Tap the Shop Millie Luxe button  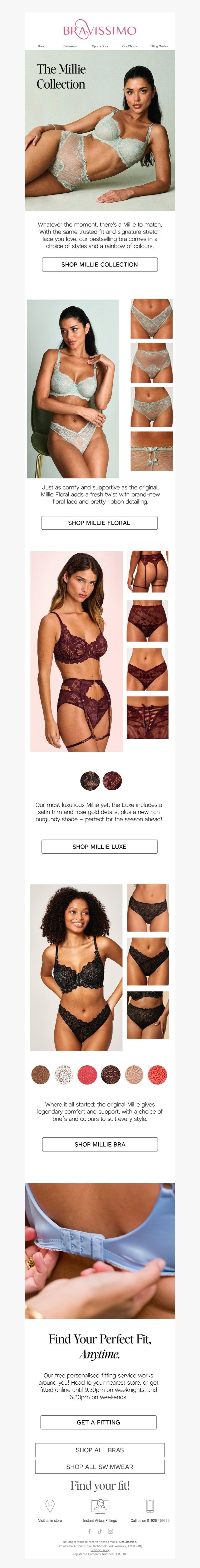99,846
